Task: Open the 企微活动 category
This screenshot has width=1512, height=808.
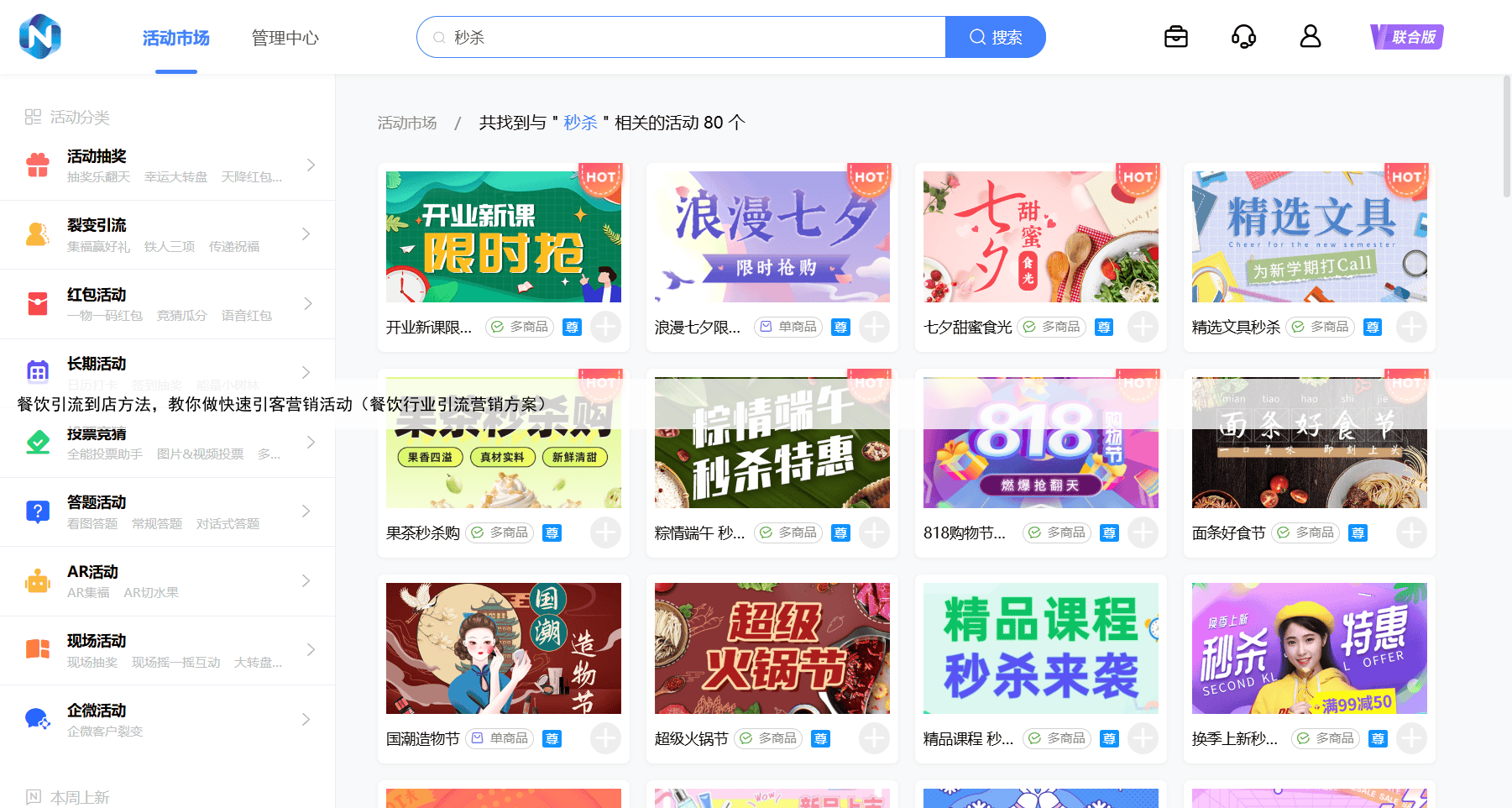Action: [168, 720]
